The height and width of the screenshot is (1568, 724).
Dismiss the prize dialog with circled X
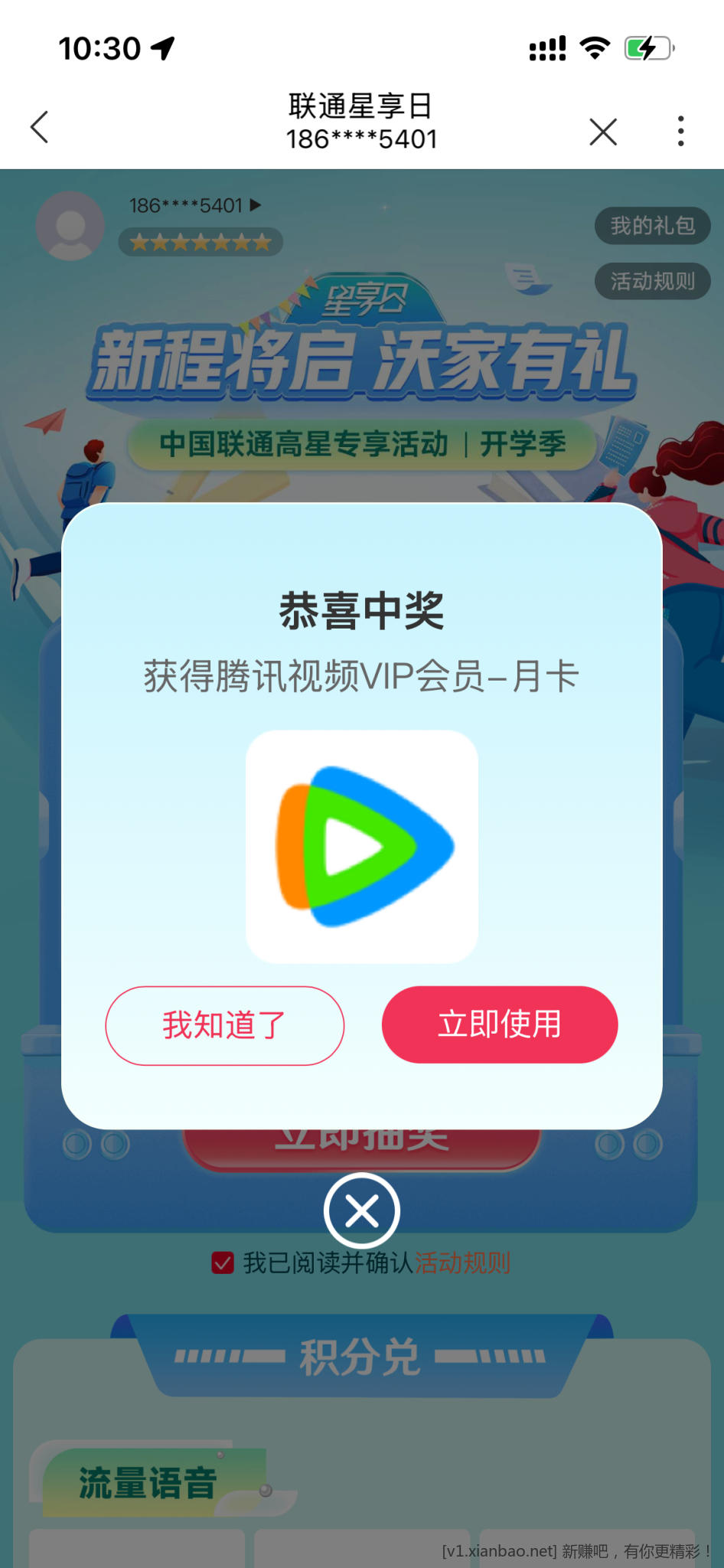click(361, 1211)
